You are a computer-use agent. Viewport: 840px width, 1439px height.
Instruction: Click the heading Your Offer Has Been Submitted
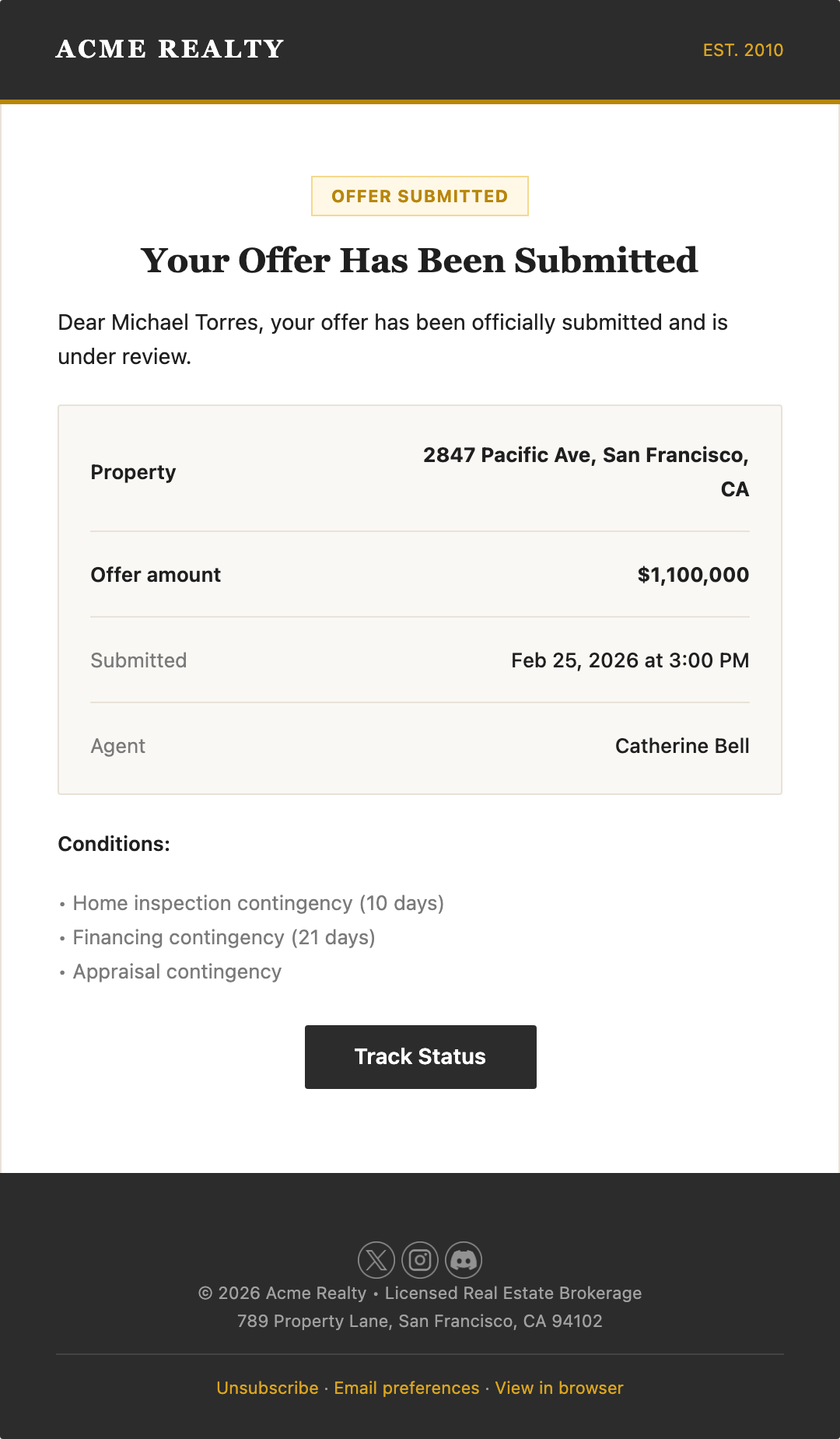pyautogui.click(x=419, y=261)
